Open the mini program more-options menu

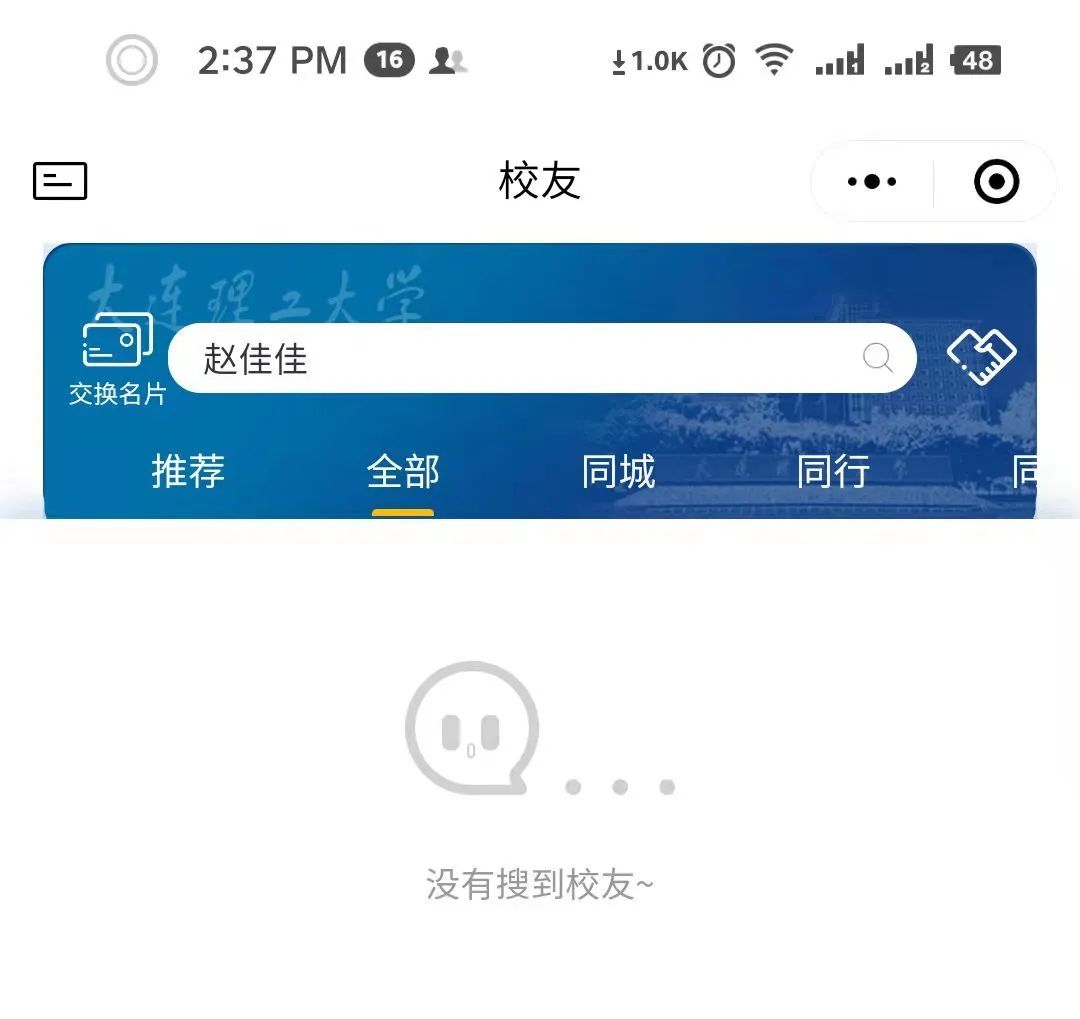(872, 181)
